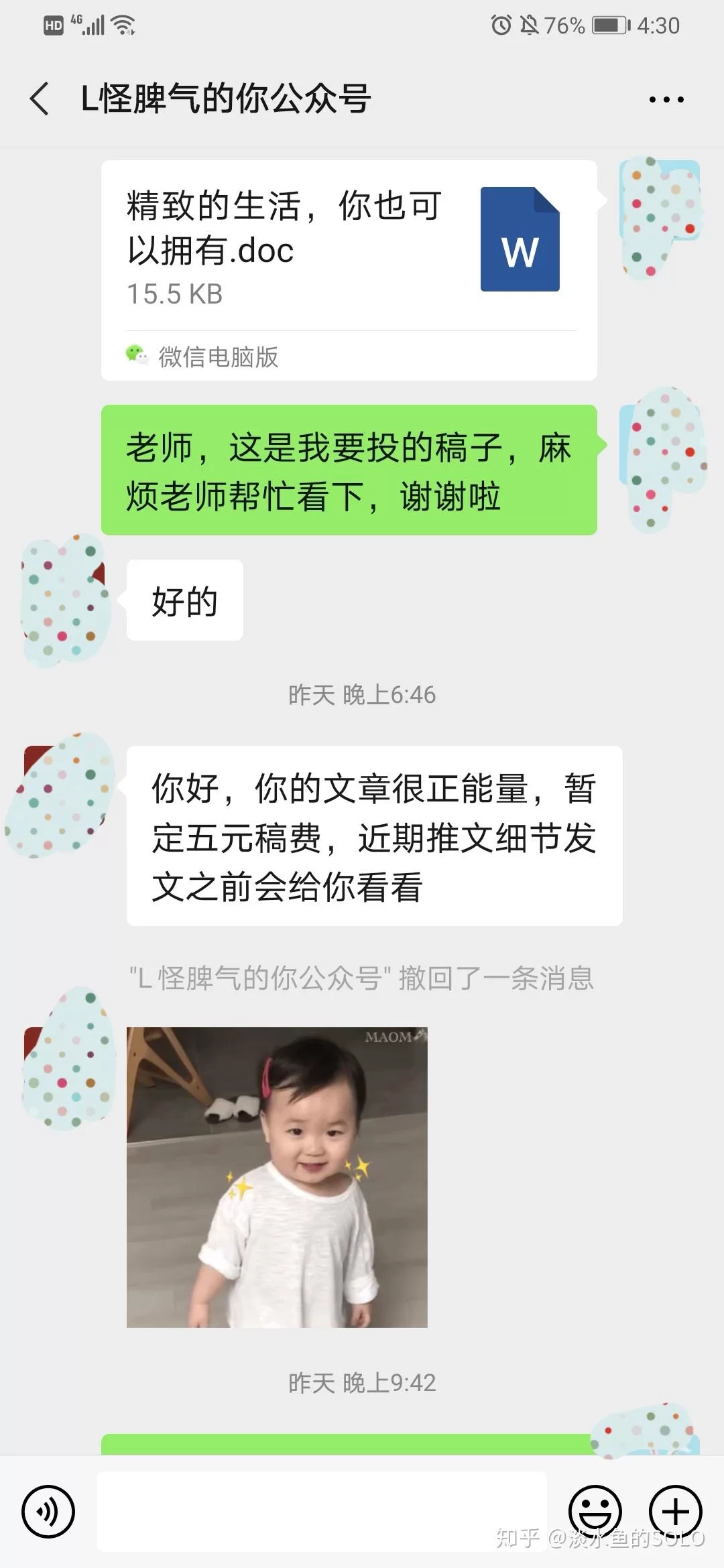The height and width of the screenshot is (1568, 724).
Task: Open the chat info overflow menu
Action: click(x=666, y=100)
